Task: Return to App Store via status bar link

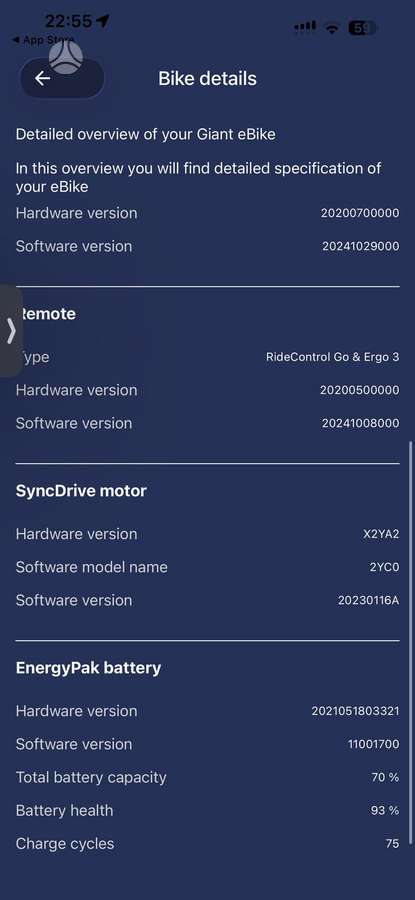Action: 42,40
